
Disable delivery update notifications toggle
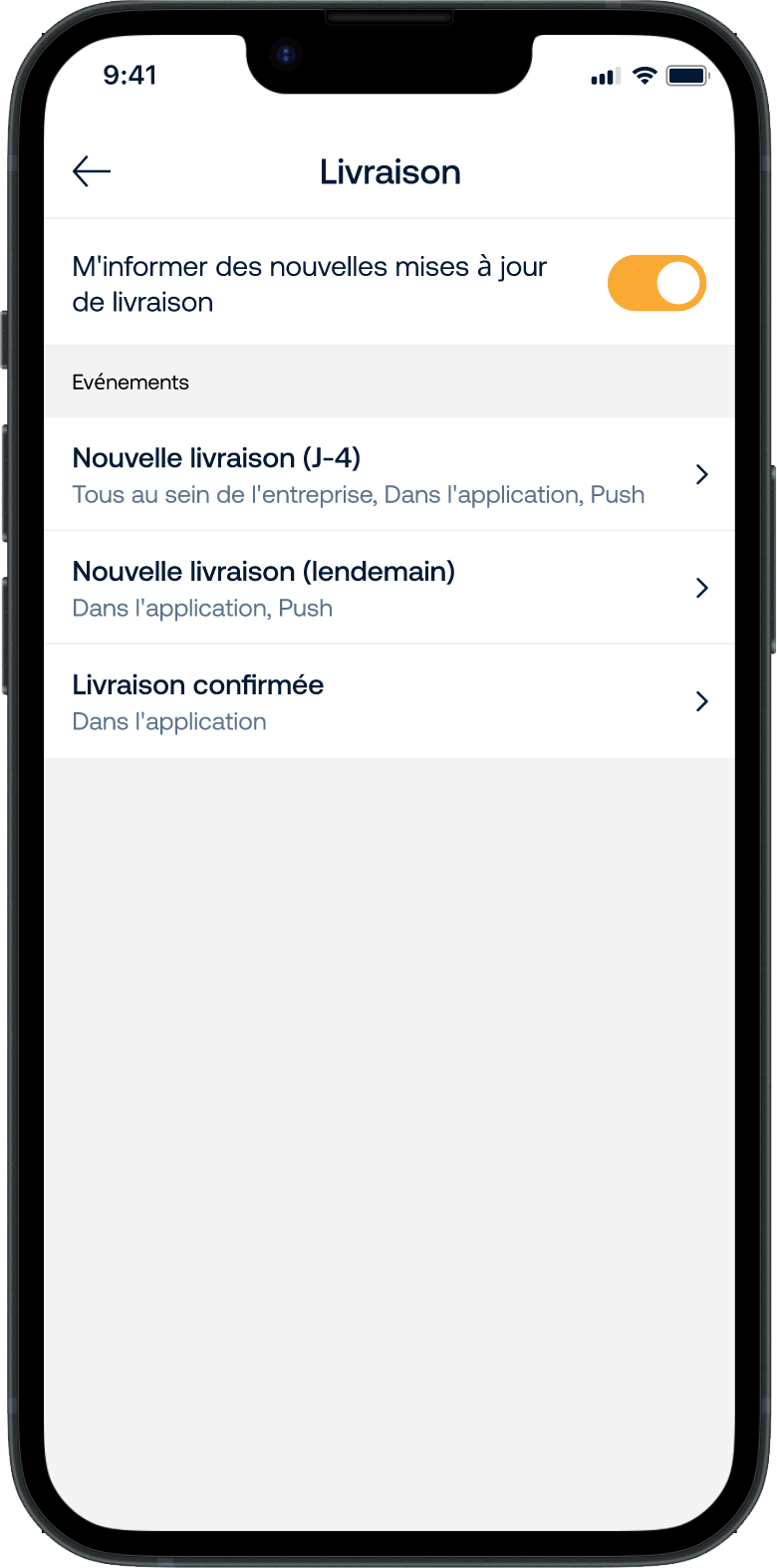(x=656, y=284)
